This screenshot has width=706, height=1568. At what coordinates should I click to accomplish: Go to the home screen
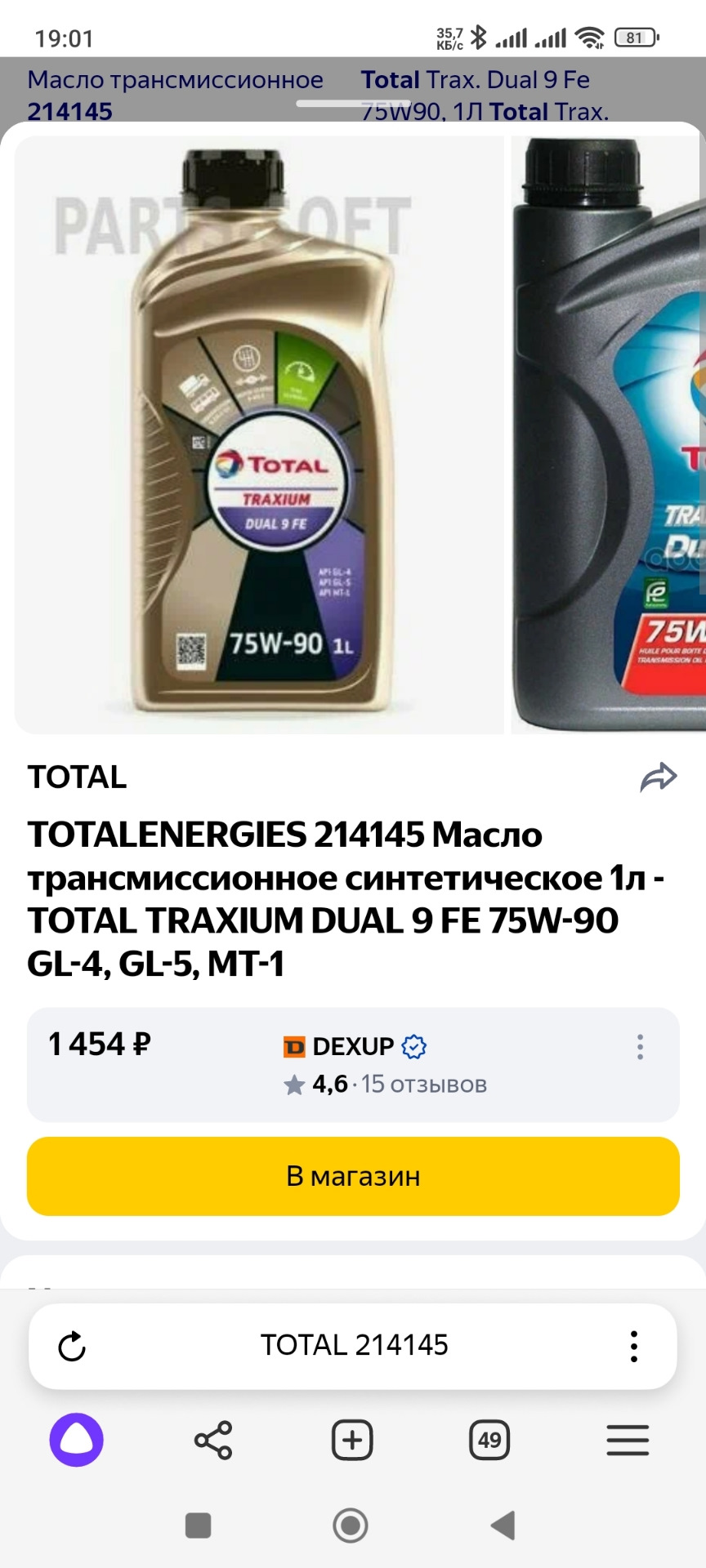tap(351, 1525)
